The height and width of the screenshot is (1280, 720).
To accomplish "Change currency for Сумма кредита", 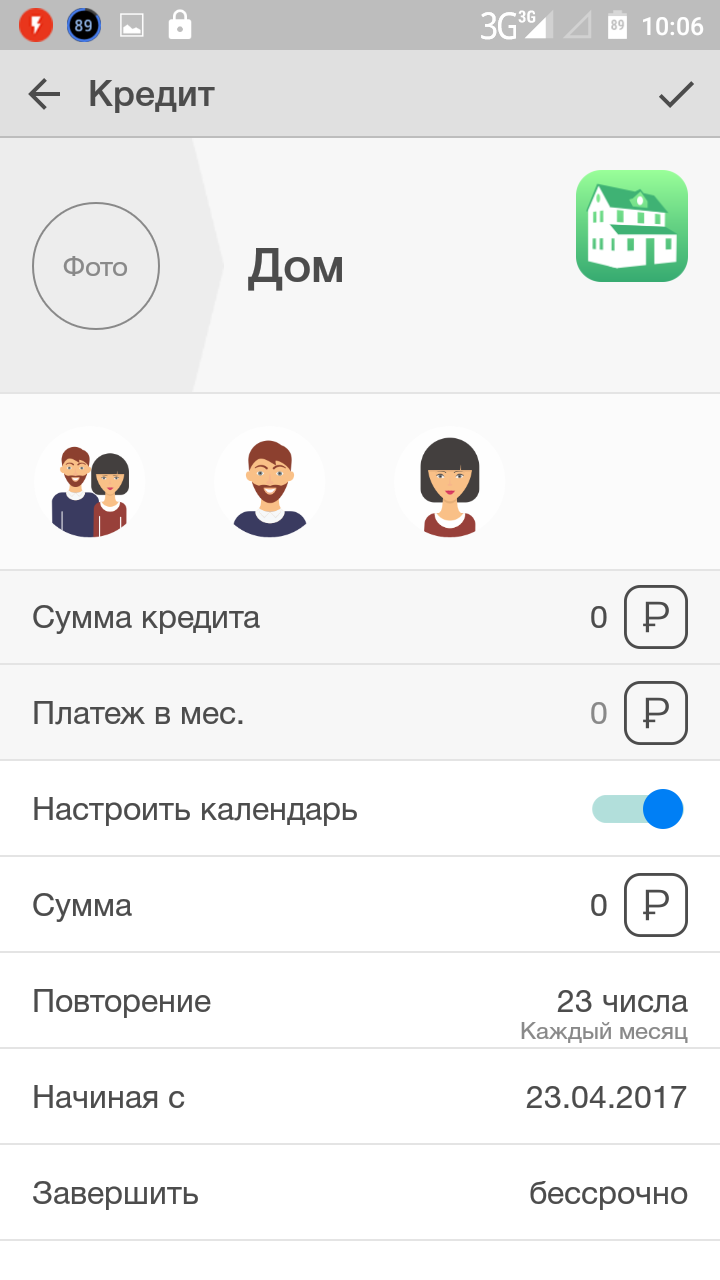I will (x=656, y=618).
